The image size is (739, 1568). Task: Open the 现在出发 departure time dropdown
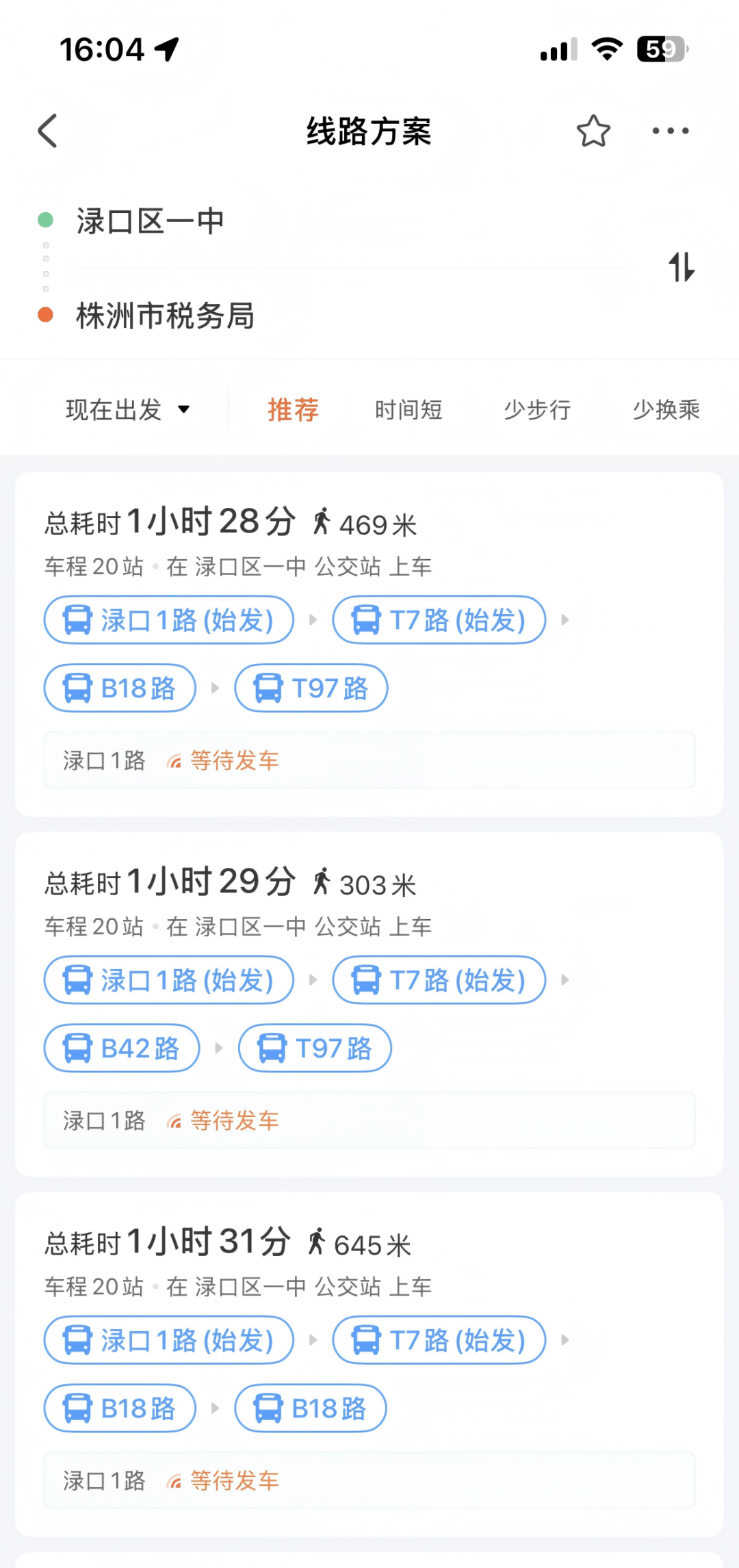127,409
